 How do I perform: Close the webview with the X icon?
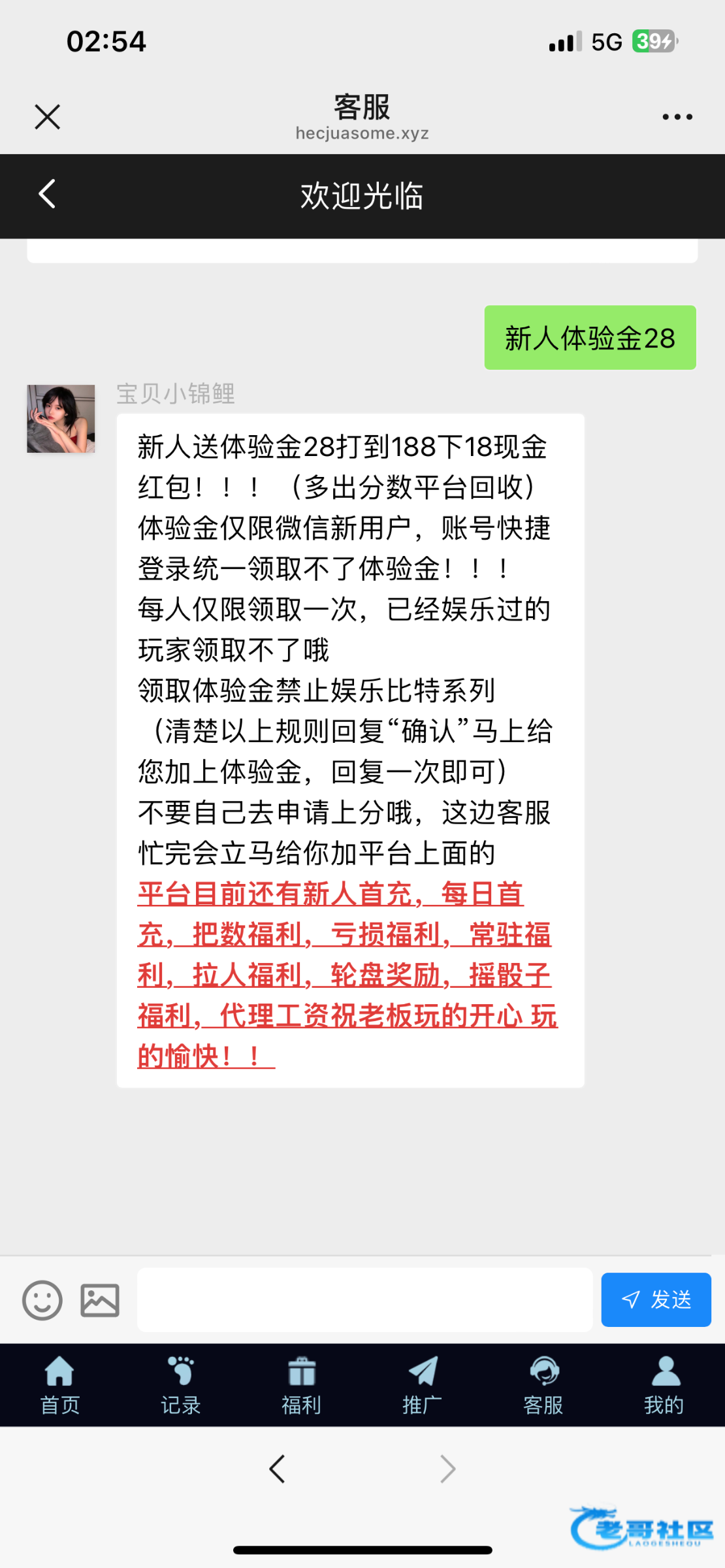(x=47, y=117)
